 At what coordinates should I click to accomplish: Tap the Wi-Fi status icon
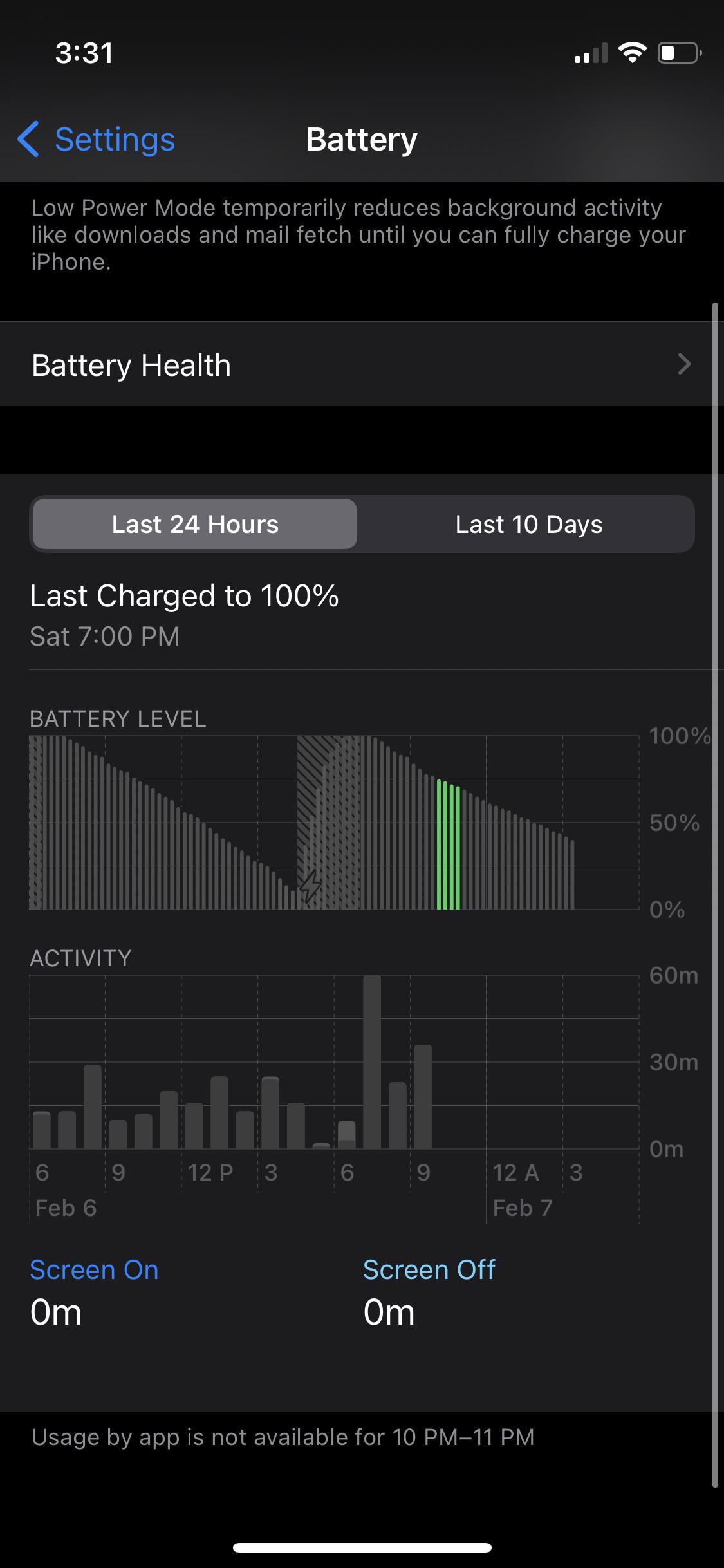point(634,53)
